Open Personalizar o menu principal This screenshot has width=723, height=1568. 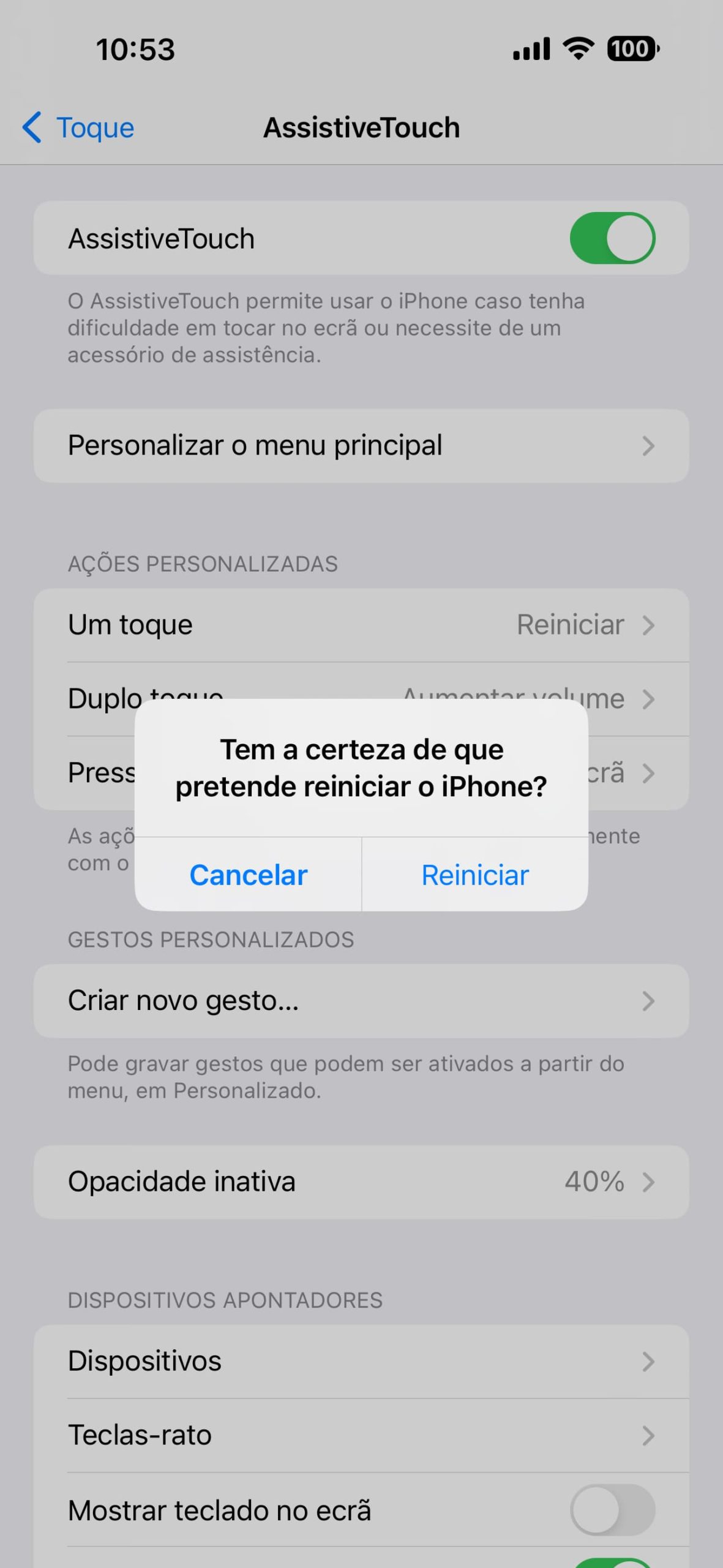(361, 446)
